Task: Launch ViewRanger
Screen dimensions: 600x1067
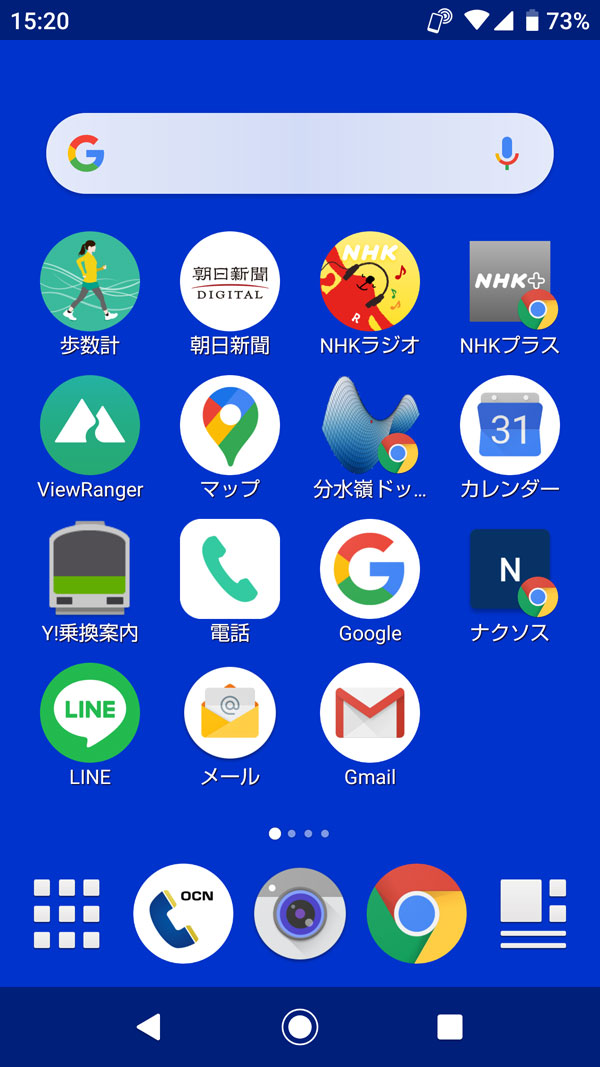Action: (x=90, y=425)
